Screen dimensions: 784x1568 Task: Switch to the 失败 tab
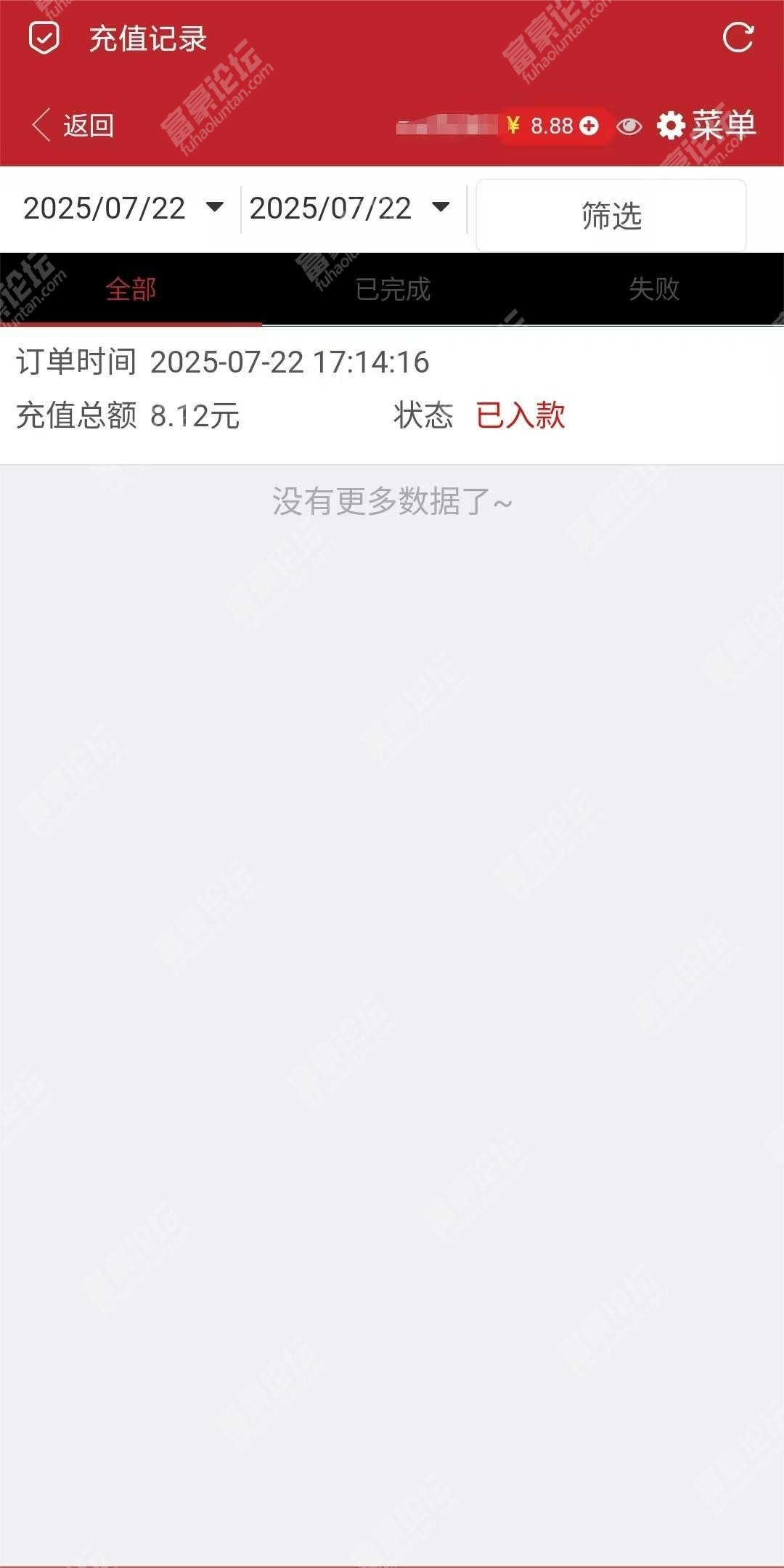[653, 289]
